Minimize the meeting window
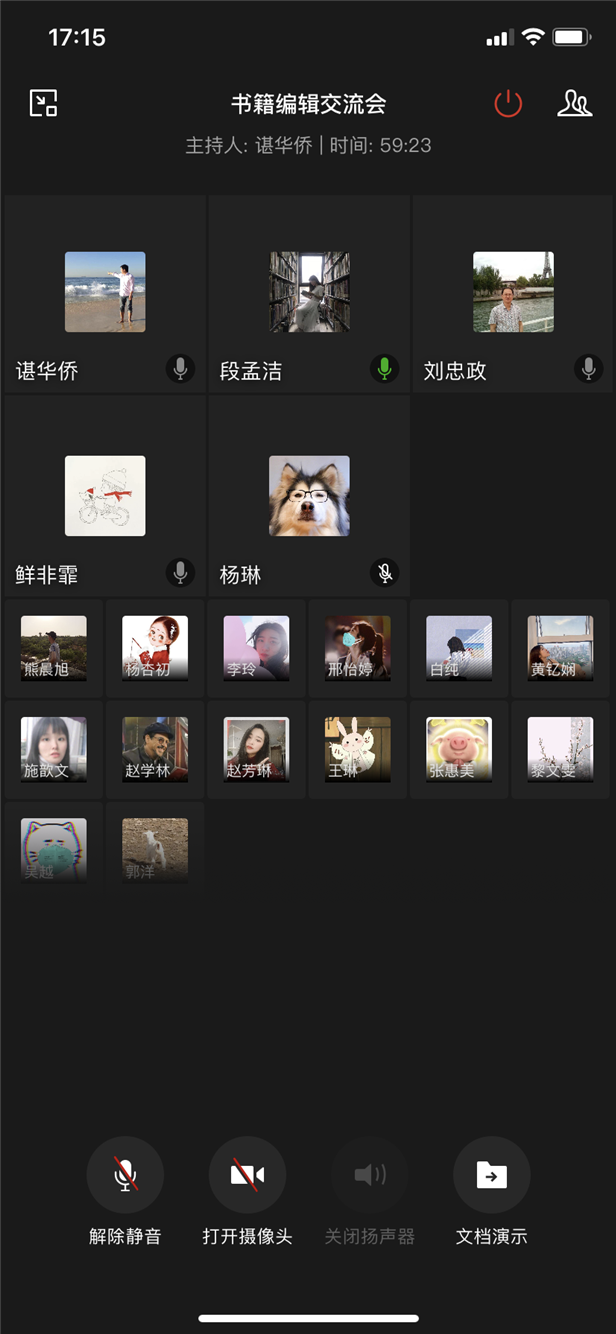 click(43, 103)
